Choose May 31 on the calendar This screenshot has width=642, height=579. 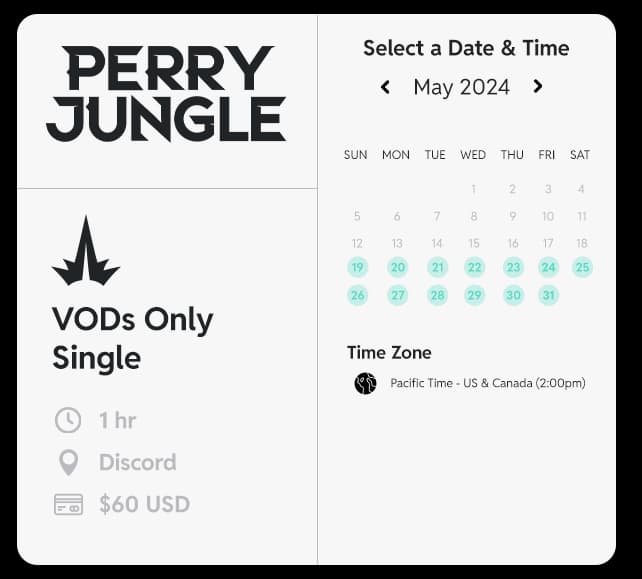point(548,295)
